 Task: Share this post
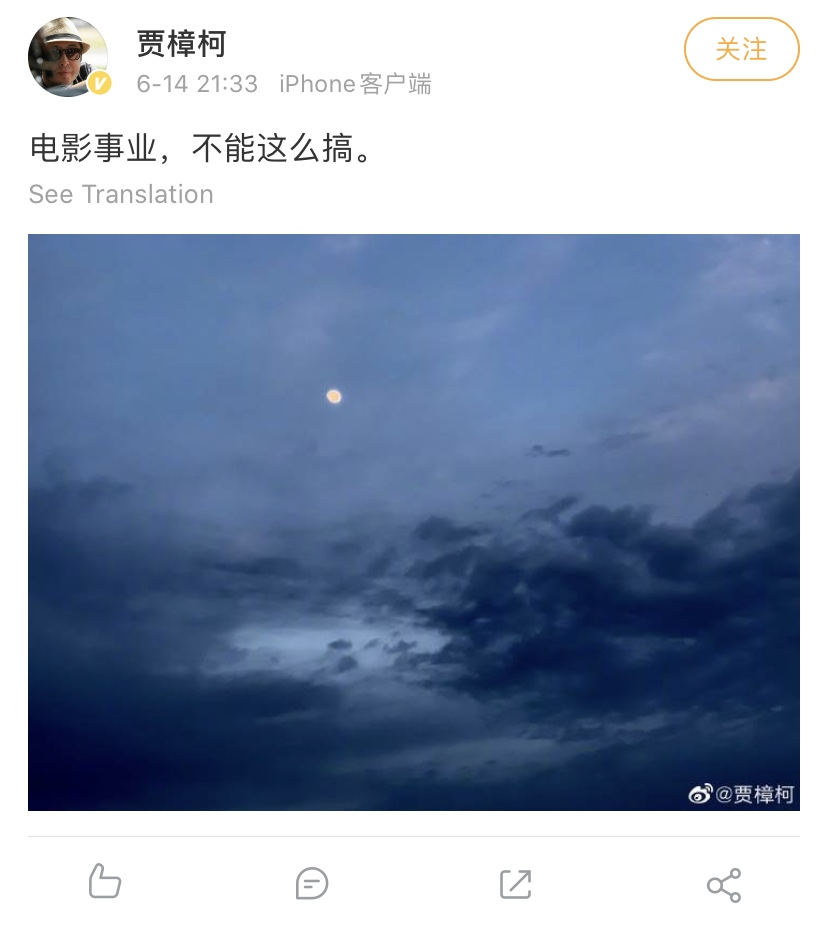723,884
